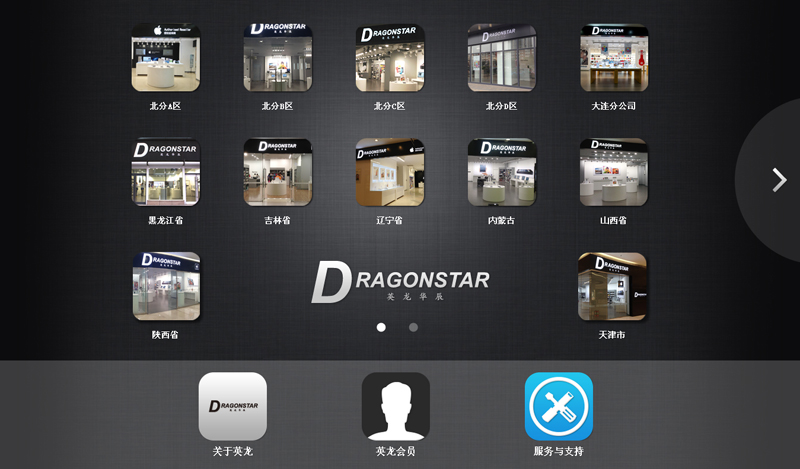Open 英龙会员 member section
Screen dimensions: 800x469
point(395,406)
